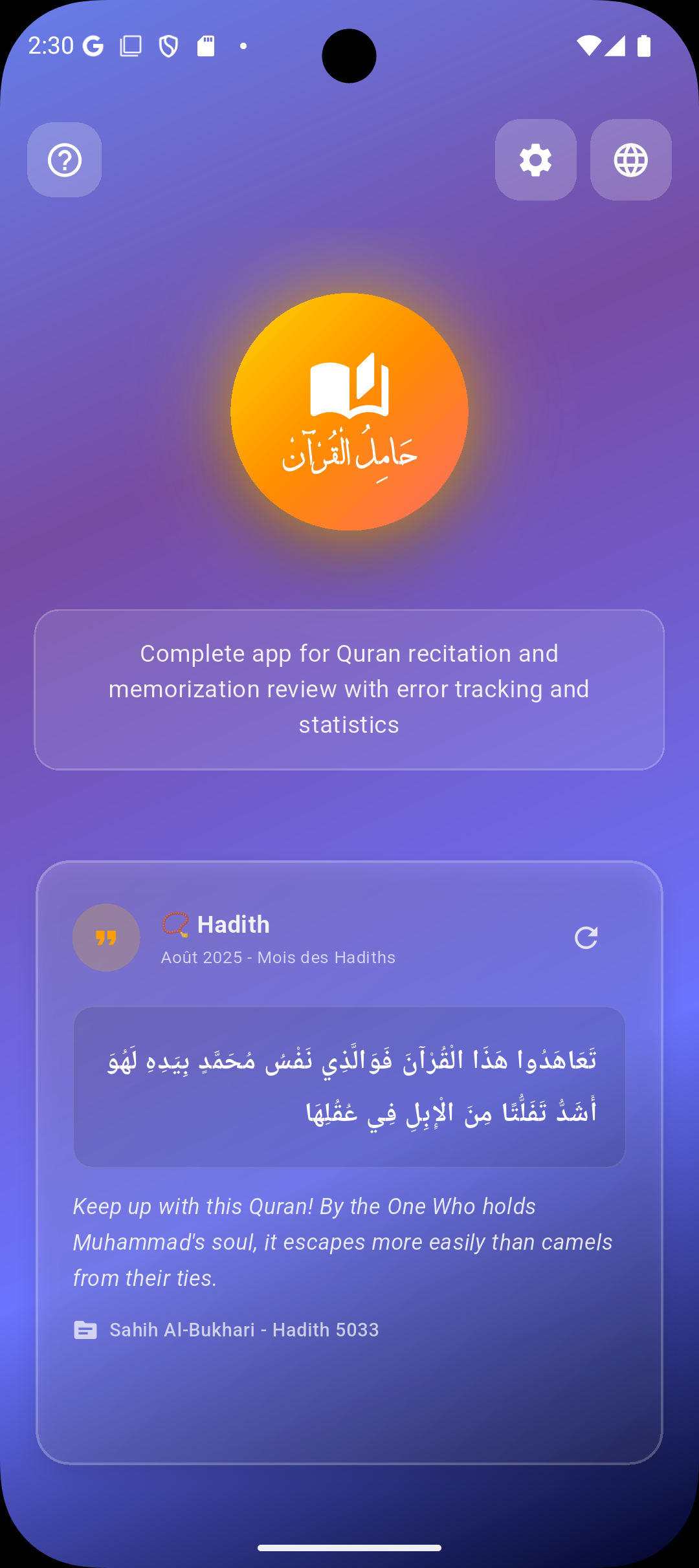Open the help question mark button
Image resolution: width=699 pixels, height=1568 pixels.
click(65, 160)
